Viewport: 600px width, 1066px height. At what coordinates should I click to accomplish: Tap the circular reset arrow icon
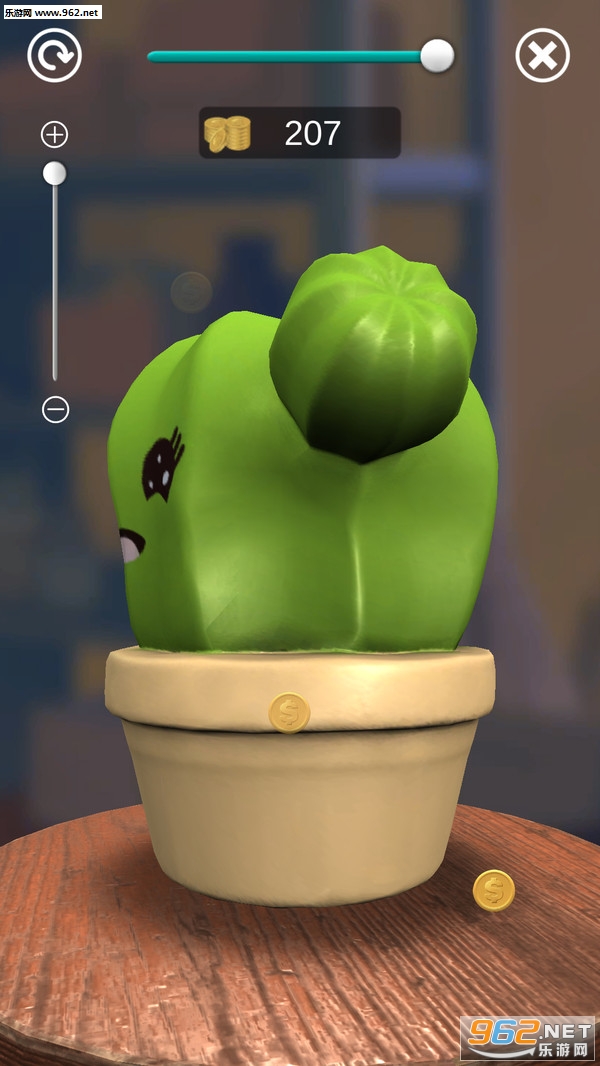(54, 55)
